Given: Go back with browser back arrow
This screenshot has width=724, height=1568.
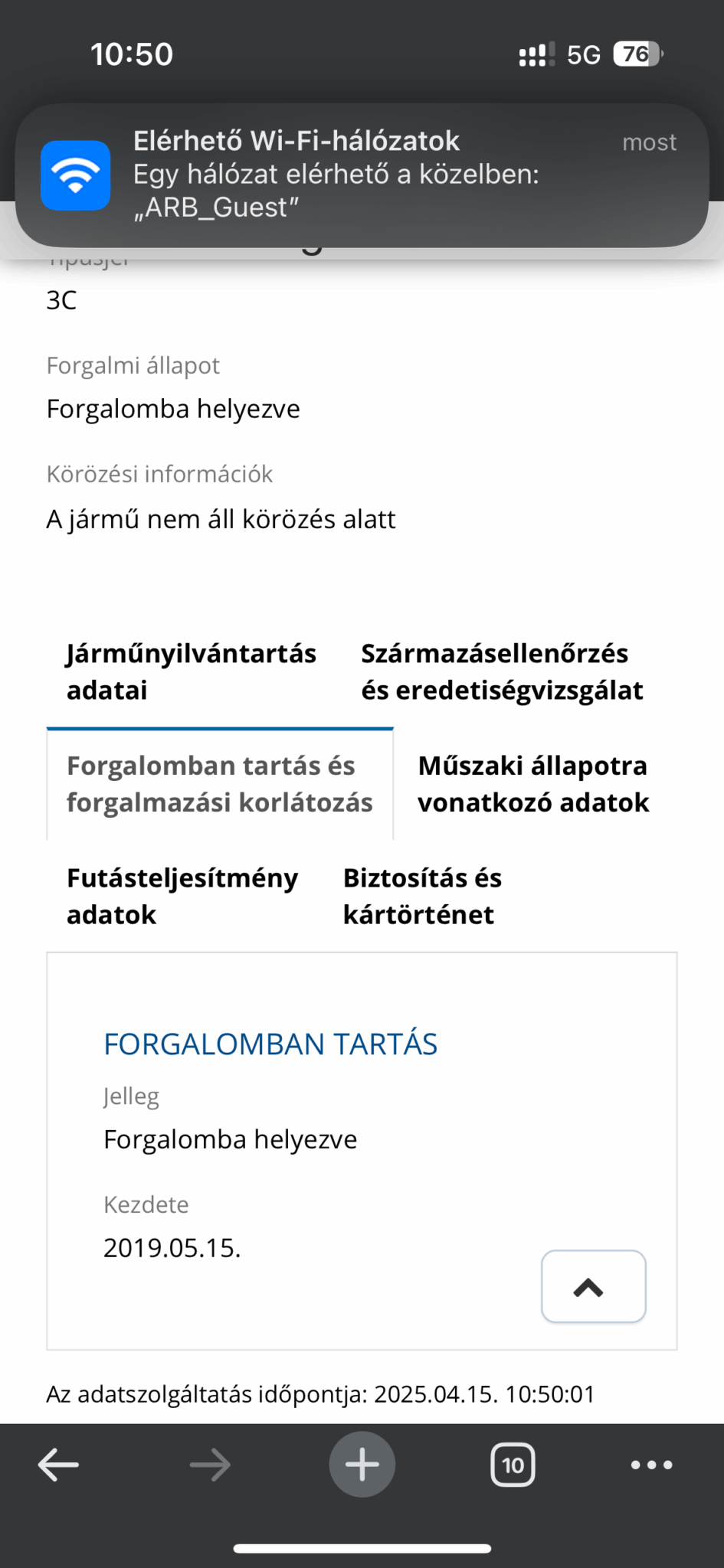Looking at the screenshot, I should click(x=58, y=1465).
